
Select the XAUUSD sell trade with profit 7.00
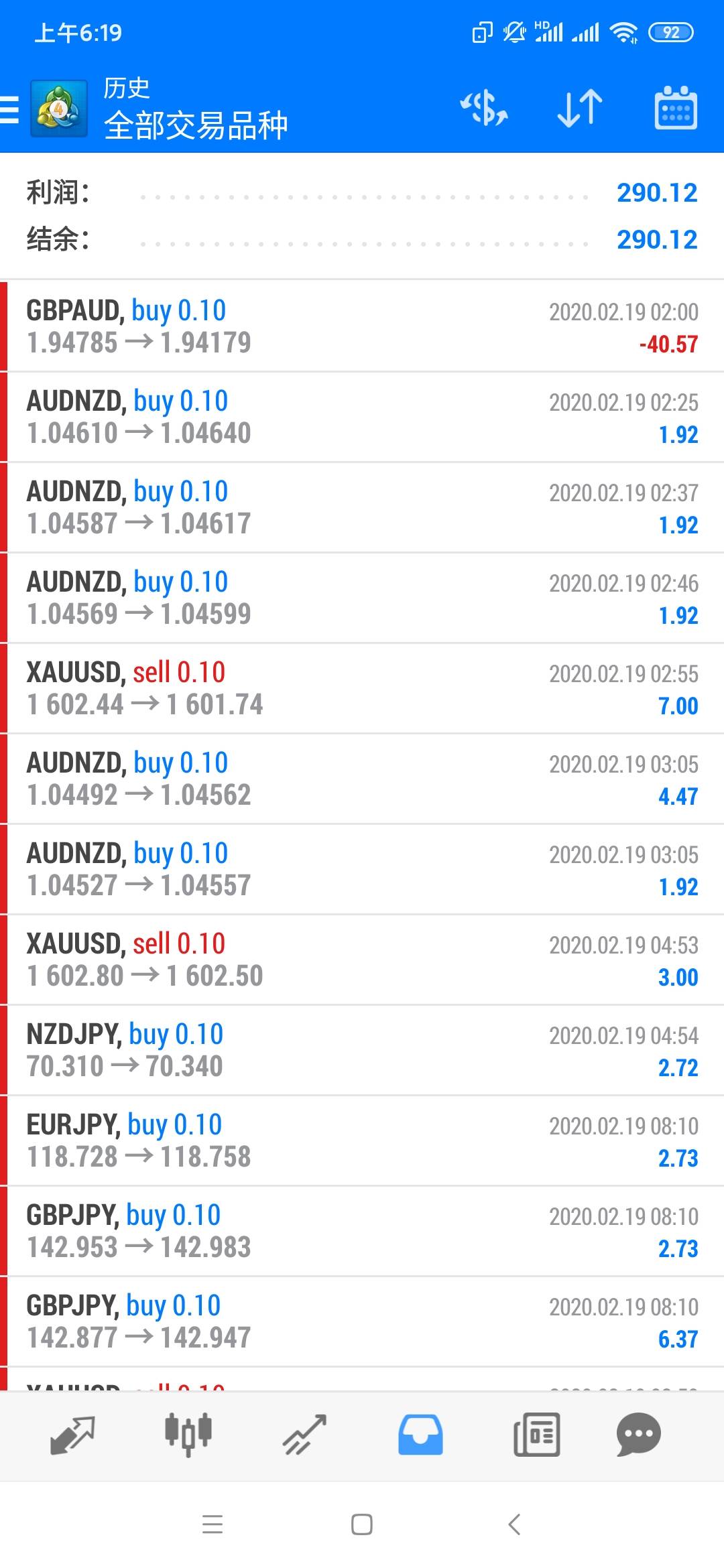tap(362, 688)
